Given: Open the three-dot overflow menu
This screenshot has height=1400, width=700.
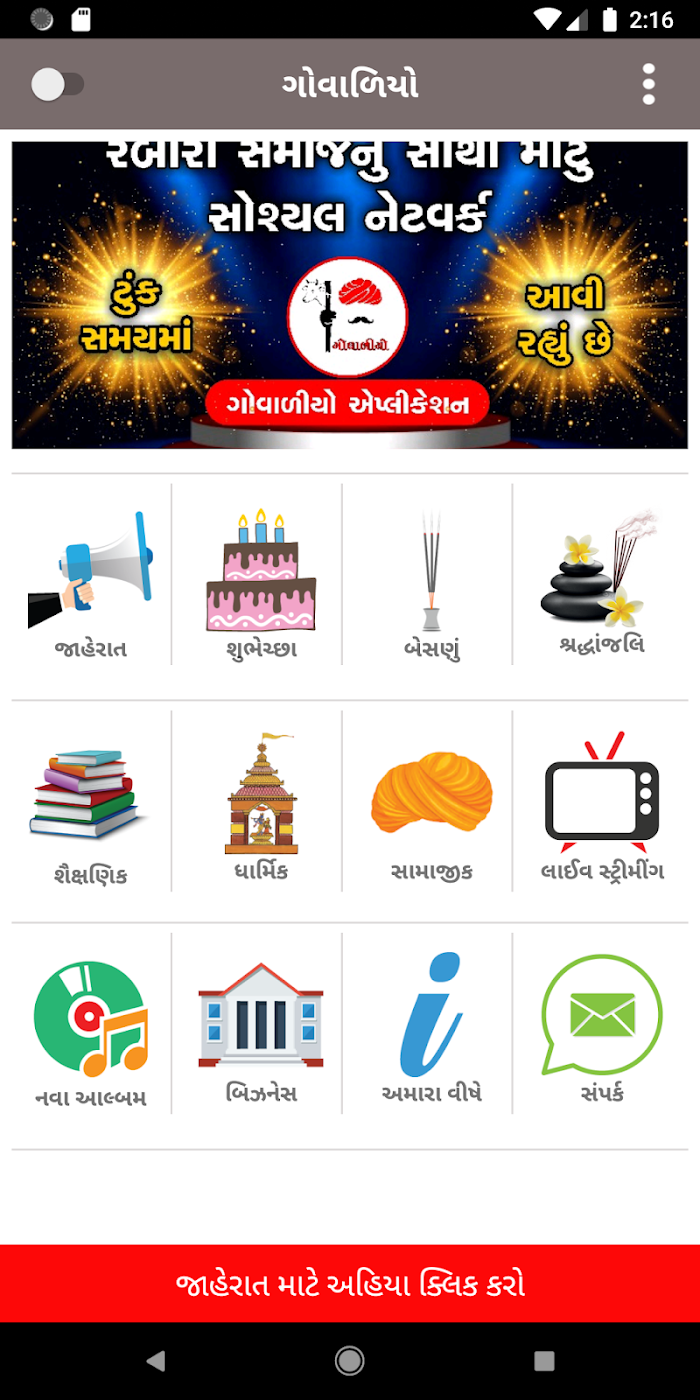Looking at the screenshot, I should coord(649,84).
